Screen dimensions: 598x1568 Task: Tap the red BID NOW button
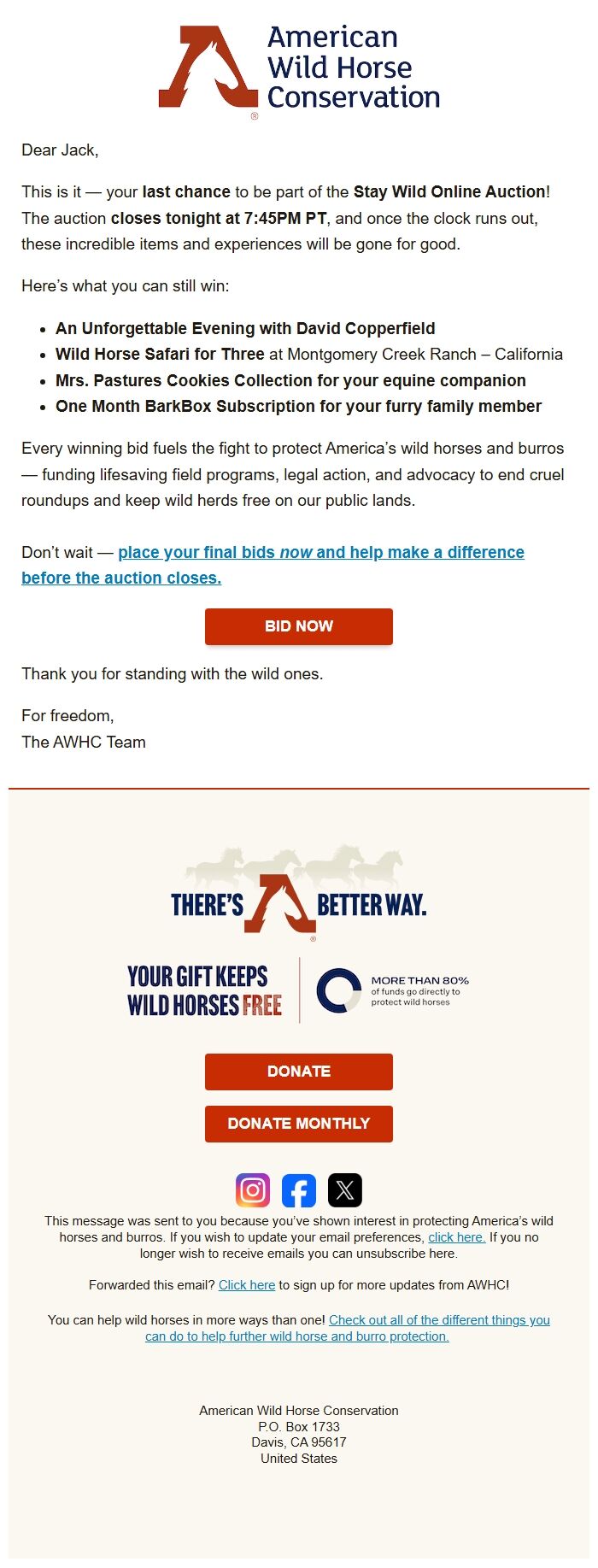pos(298,626)
